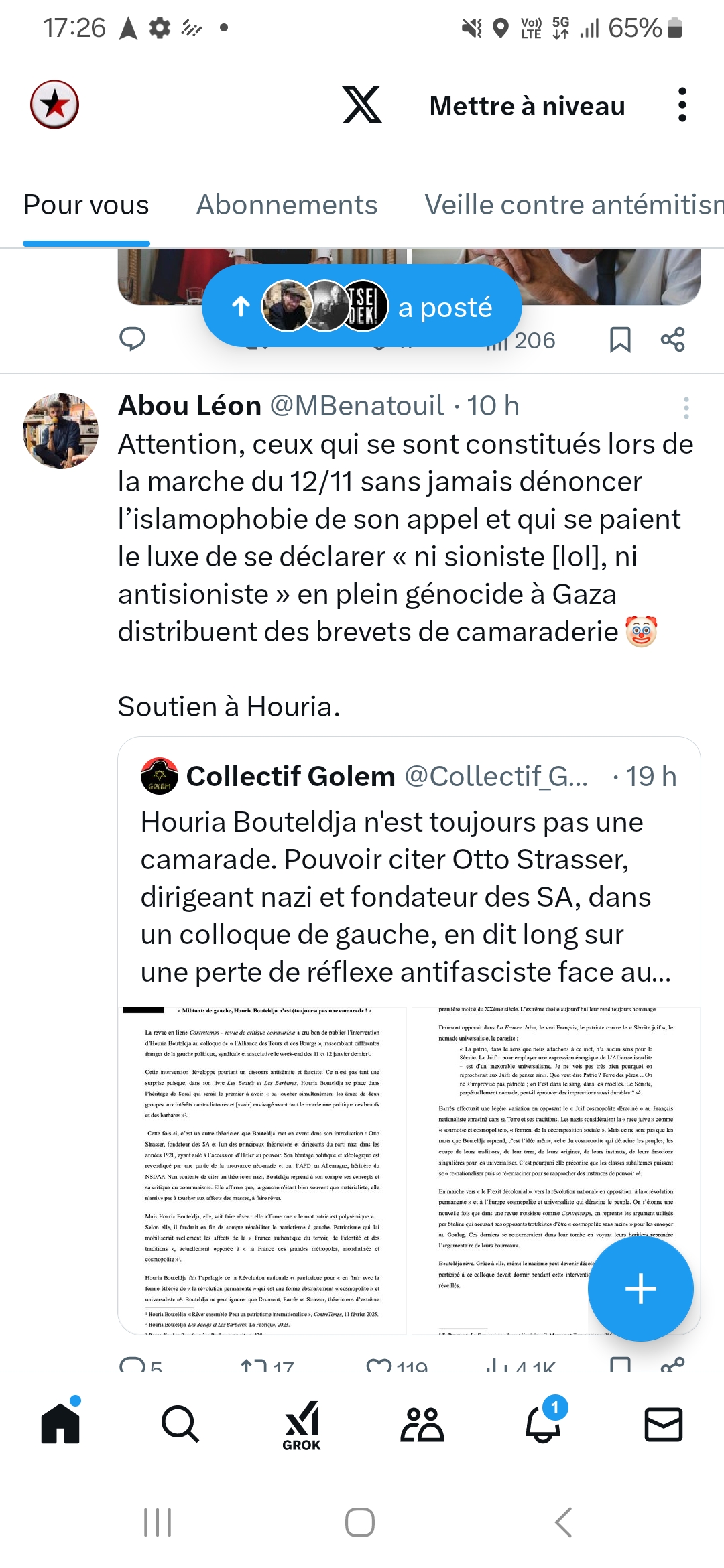
Task: Switch to the Veille contre antémitisme tab
Action: click(573, 205)
